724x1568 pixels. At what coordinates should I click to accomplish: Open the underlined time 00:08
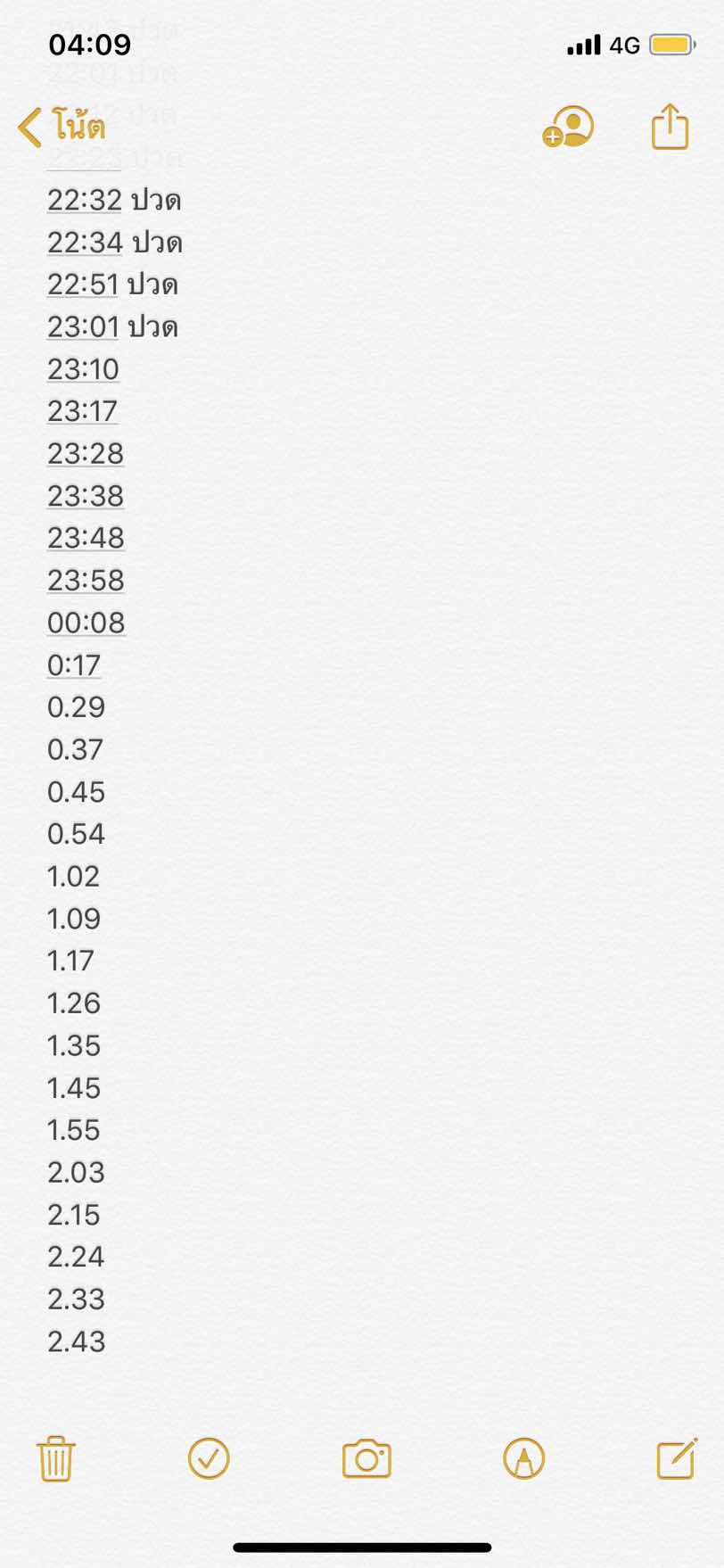click(x=86, y=623)
